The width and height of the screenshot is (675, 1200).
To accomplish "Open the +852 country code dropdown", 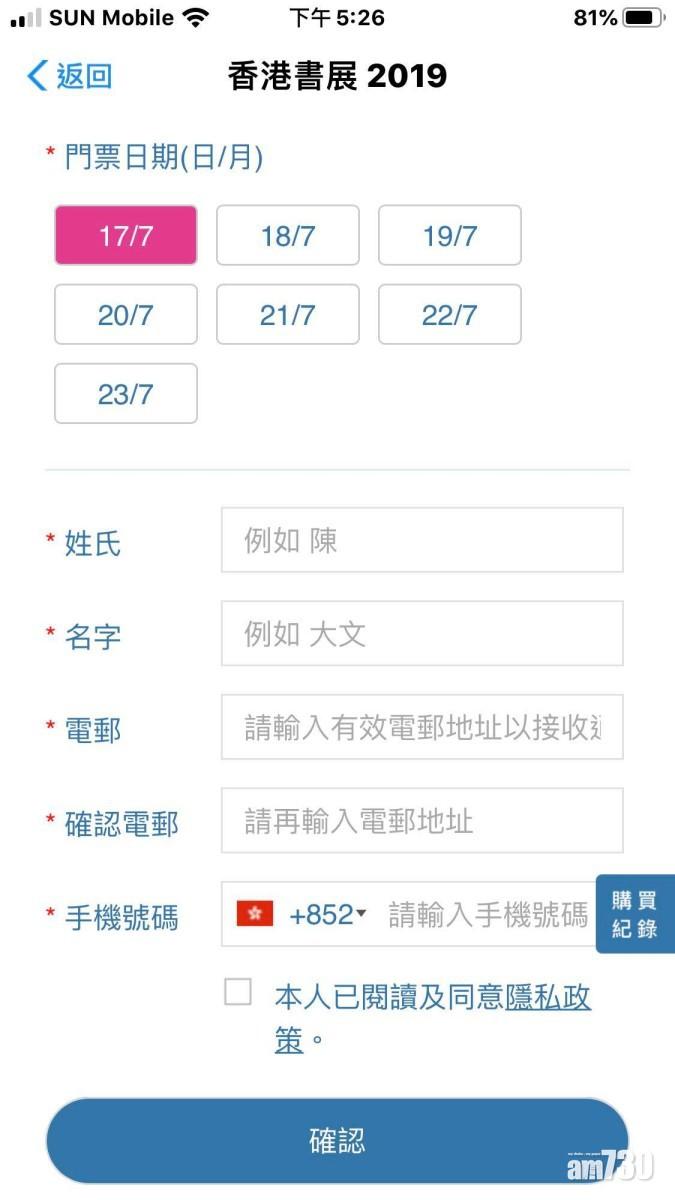I will click(328, 914).
